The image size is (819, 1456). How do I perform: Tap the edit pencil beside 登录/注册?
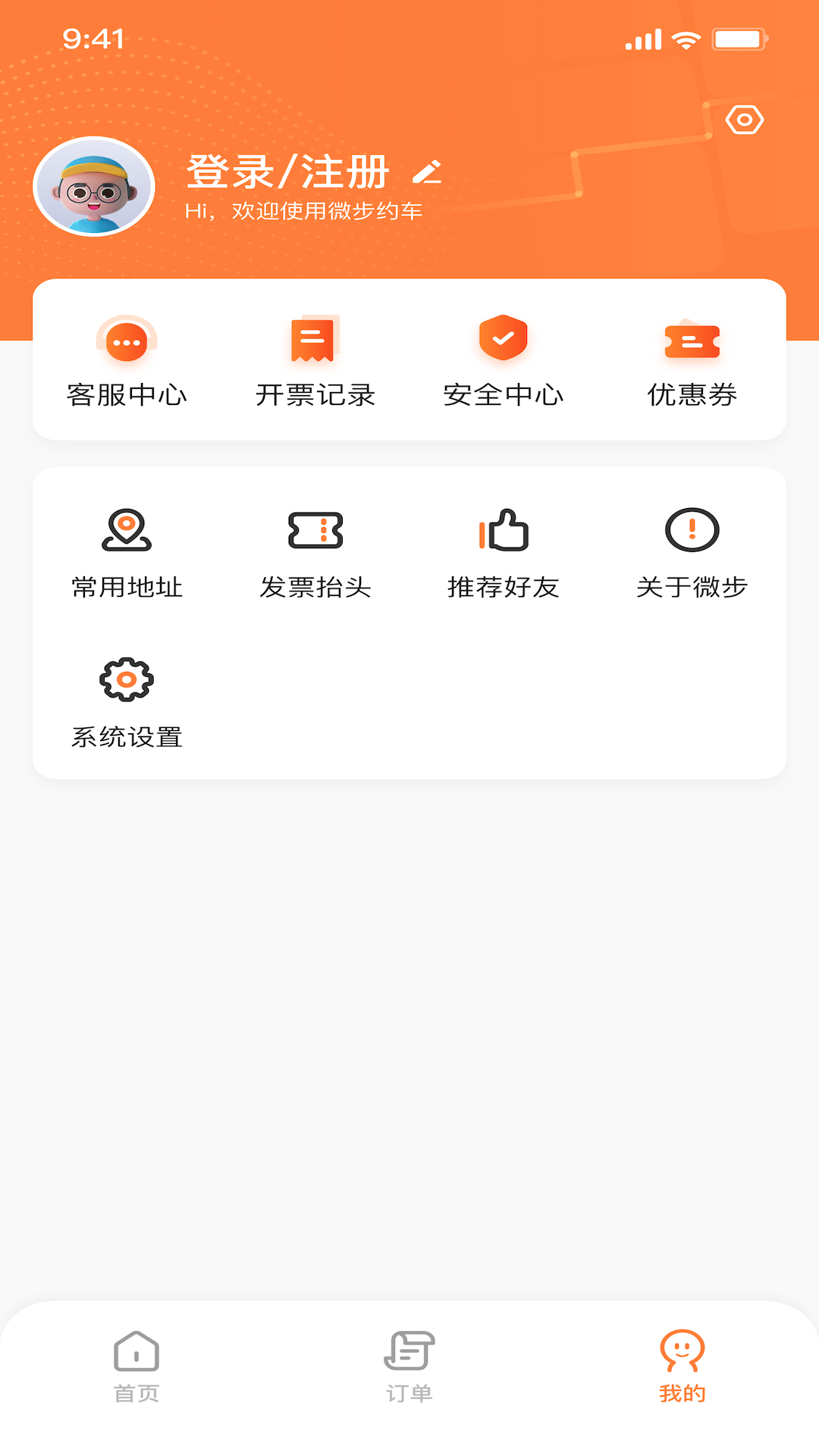(x=427, y=172)
